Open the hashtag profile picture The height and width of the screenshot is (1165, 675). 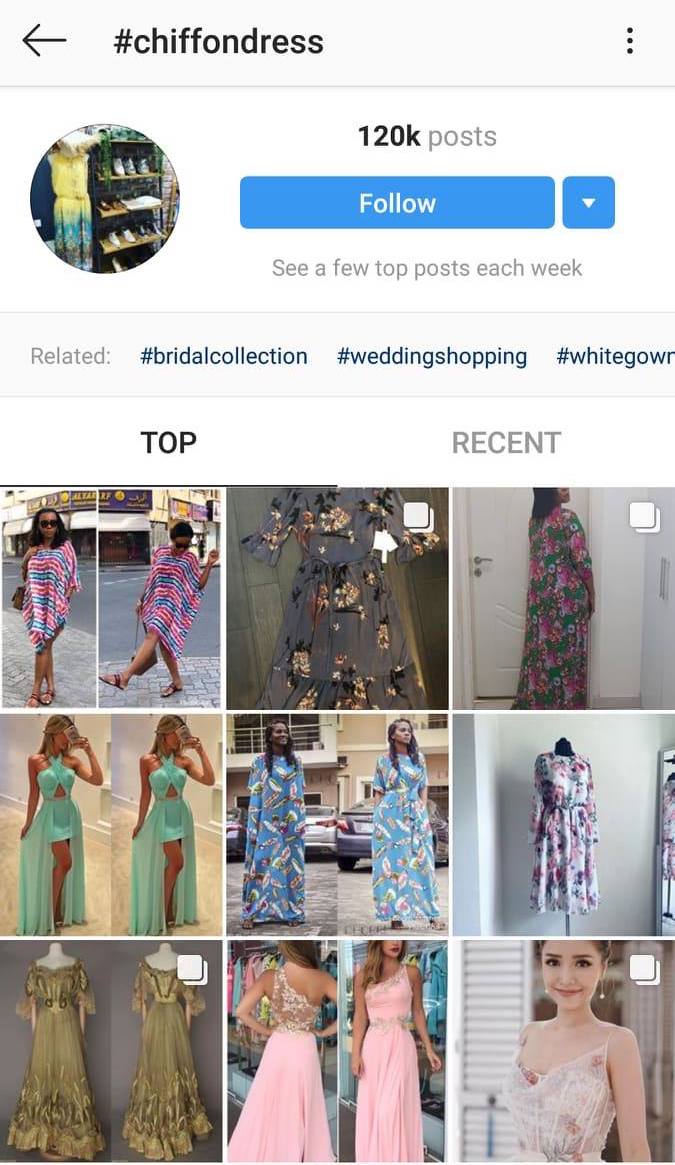pyautogui.click(x=105, y=199)
